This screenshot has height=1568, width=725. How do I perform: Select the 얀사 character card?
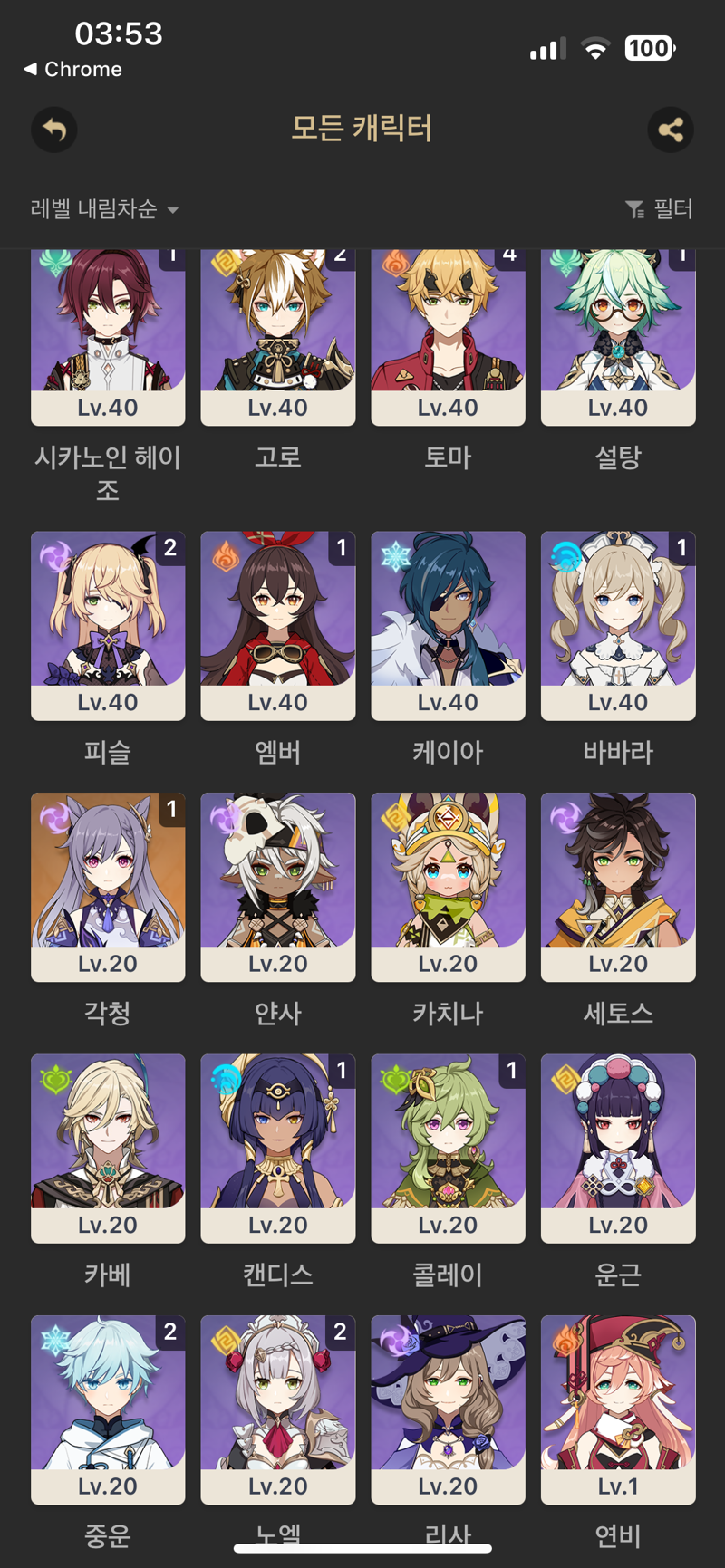click(x=277, y=886)
